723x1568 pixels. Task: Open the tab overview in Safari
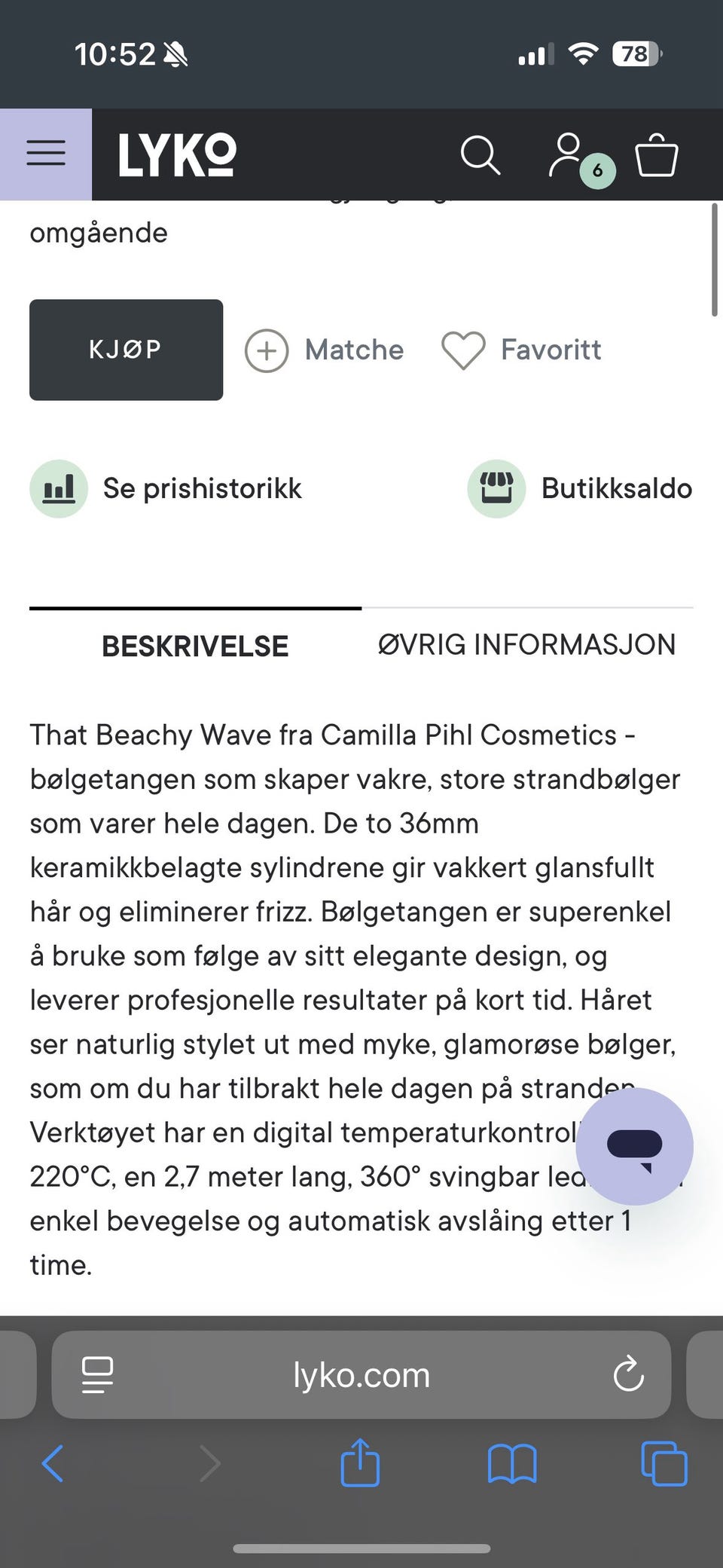point(662,1464)
